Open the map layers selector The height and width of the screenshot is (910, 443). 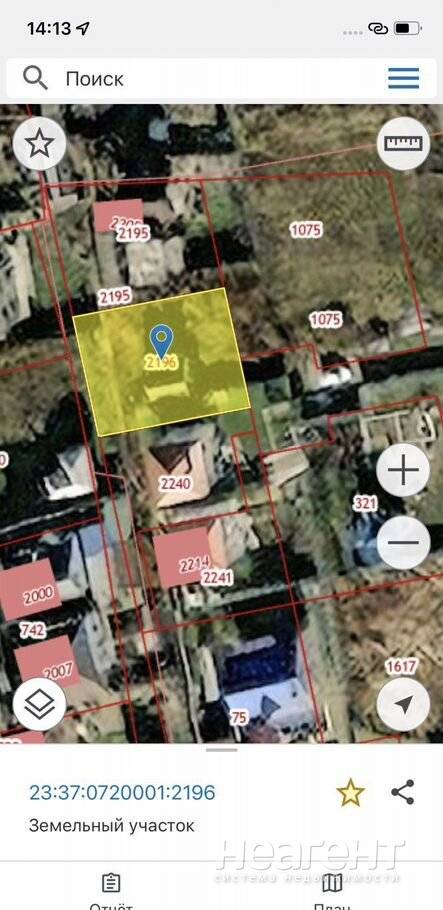tap(39, 705)
